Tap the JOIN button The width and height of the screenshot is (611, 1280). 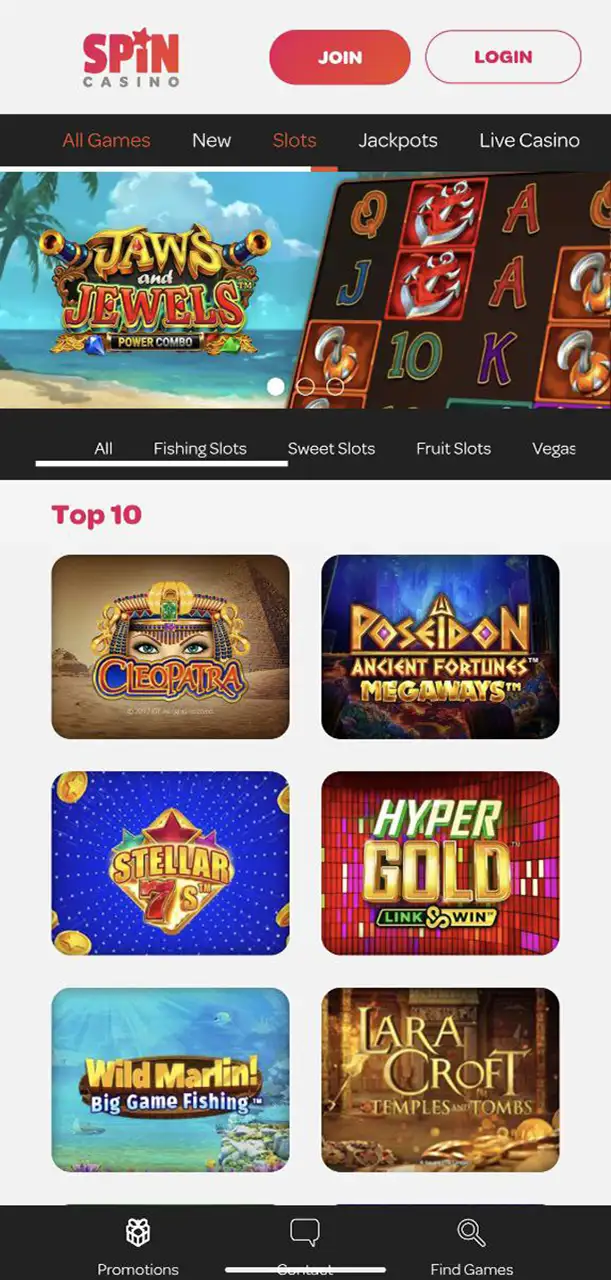click(339, 57)
